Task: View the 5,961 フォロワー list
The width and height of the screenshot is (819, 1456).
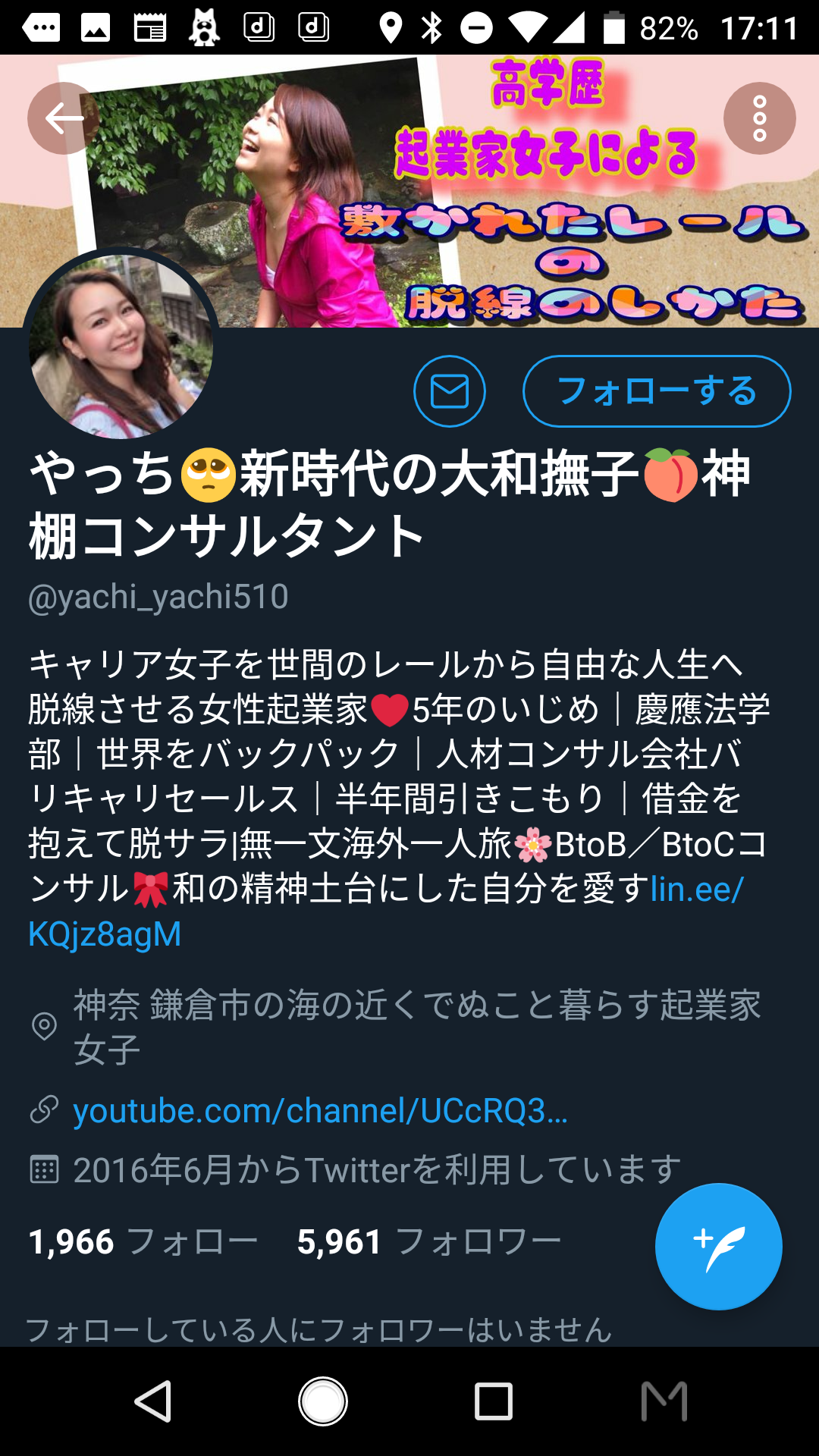Action: click(x=428, y=1242)
